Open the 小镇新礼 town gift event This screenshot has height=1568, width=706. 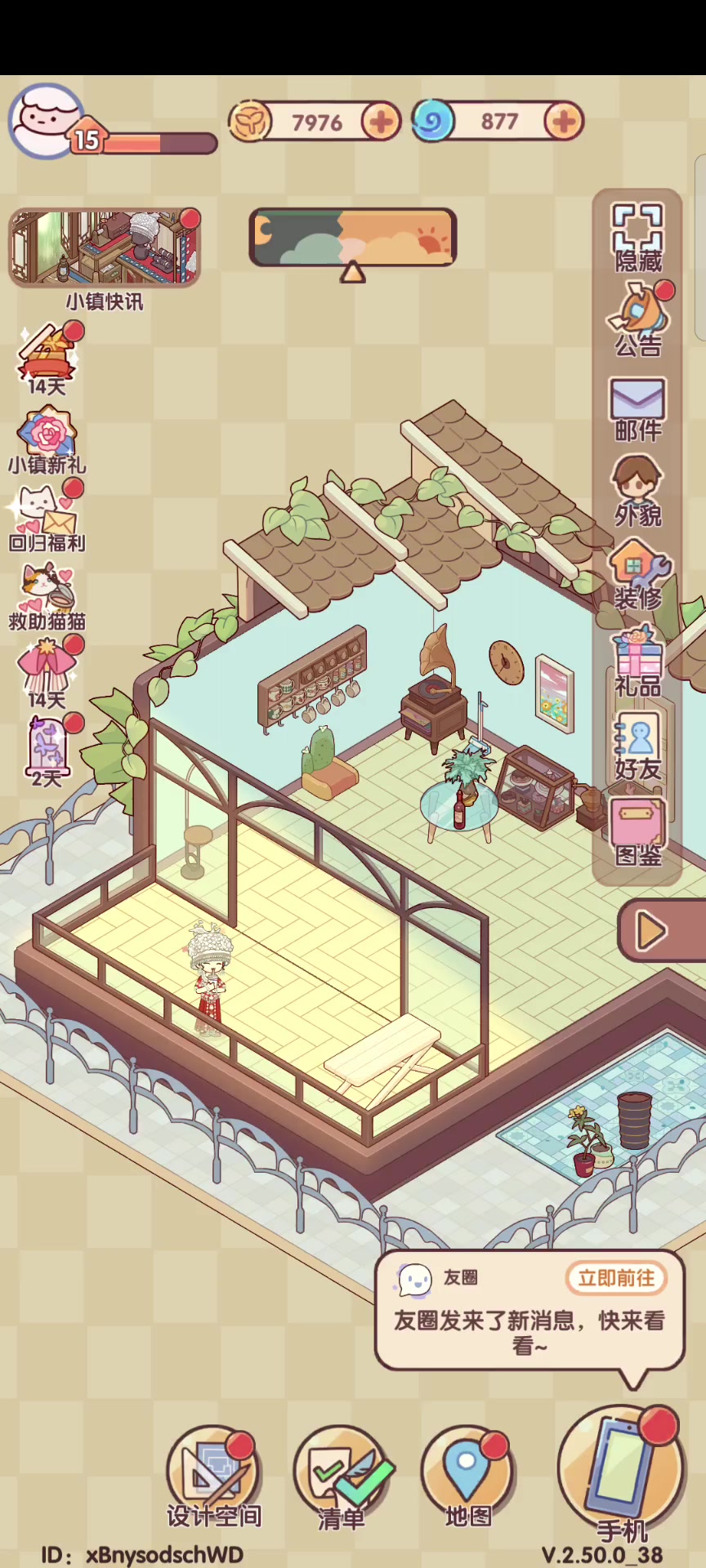coord(47,443)
